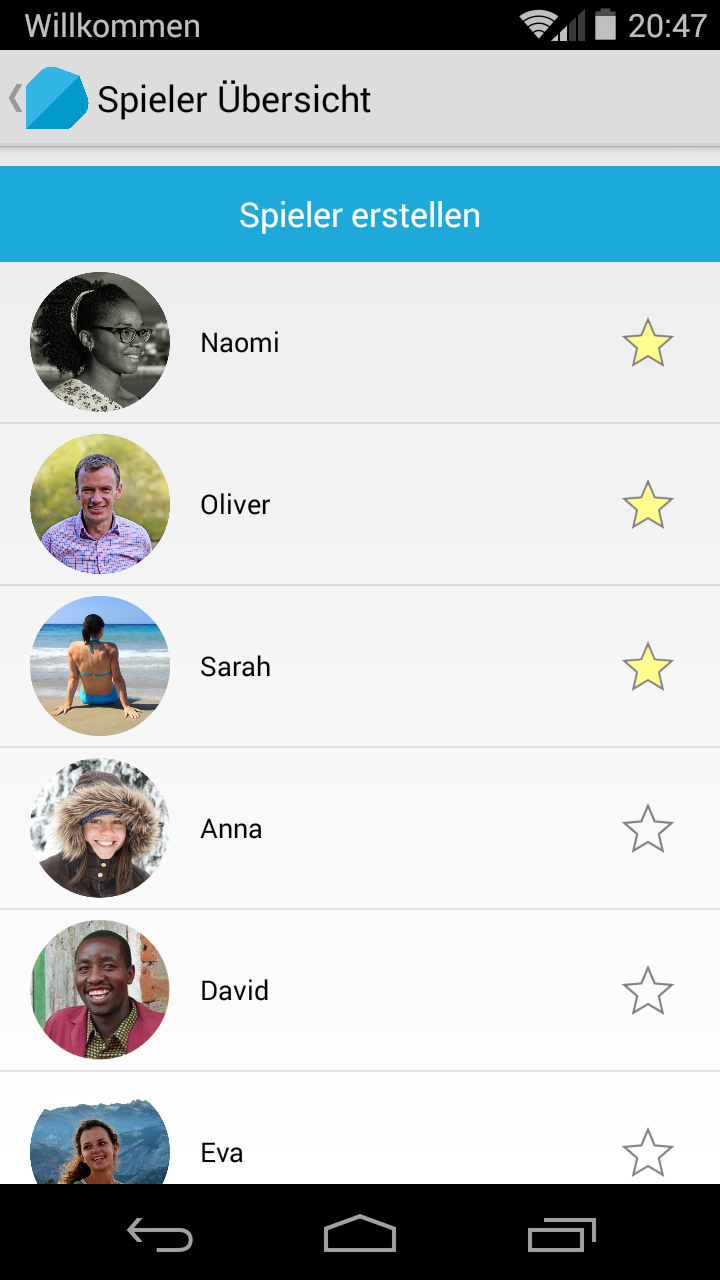
Task: Mark Anna as favorite
Action: 647,829
